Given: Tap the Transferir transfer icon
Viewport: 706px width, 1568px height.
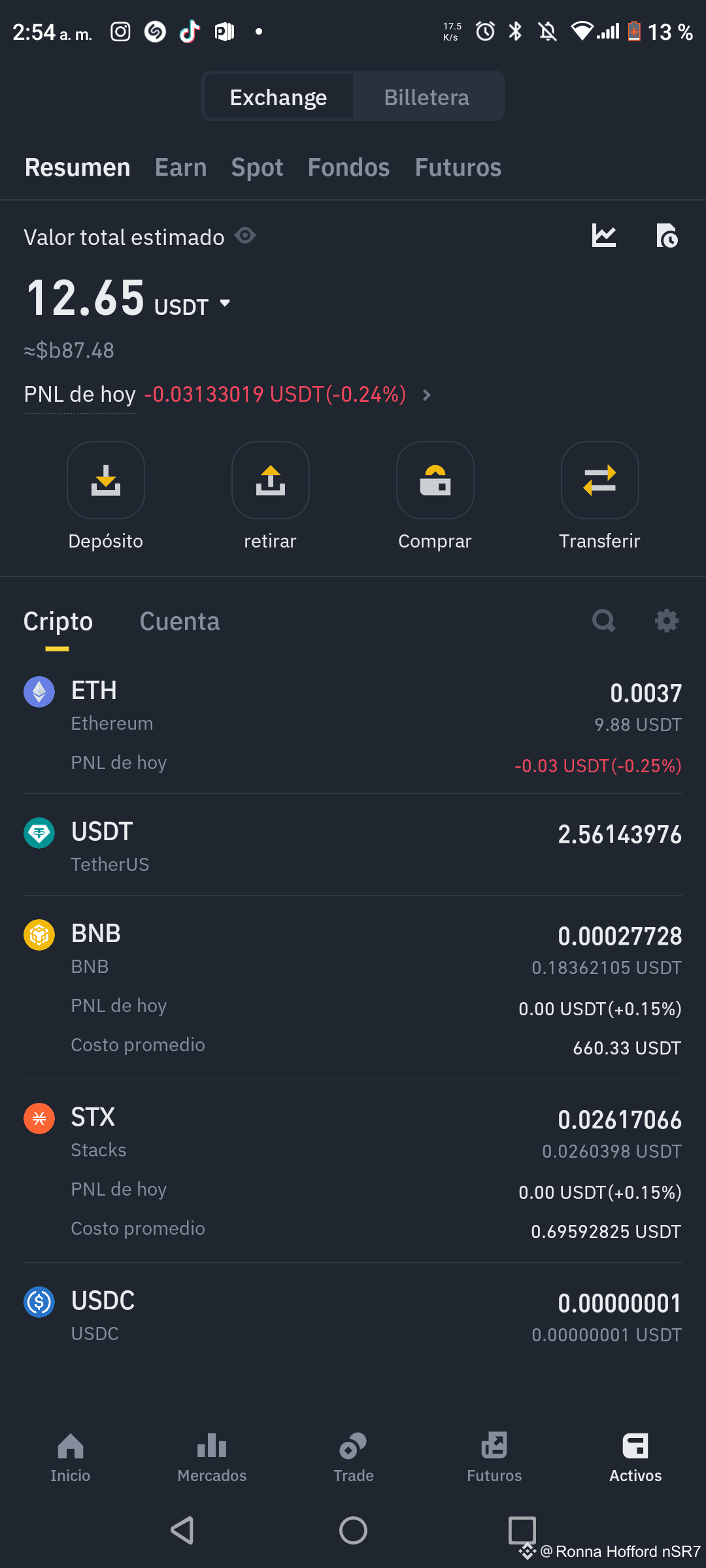Looking at the screenshot, I should (599, 480).
